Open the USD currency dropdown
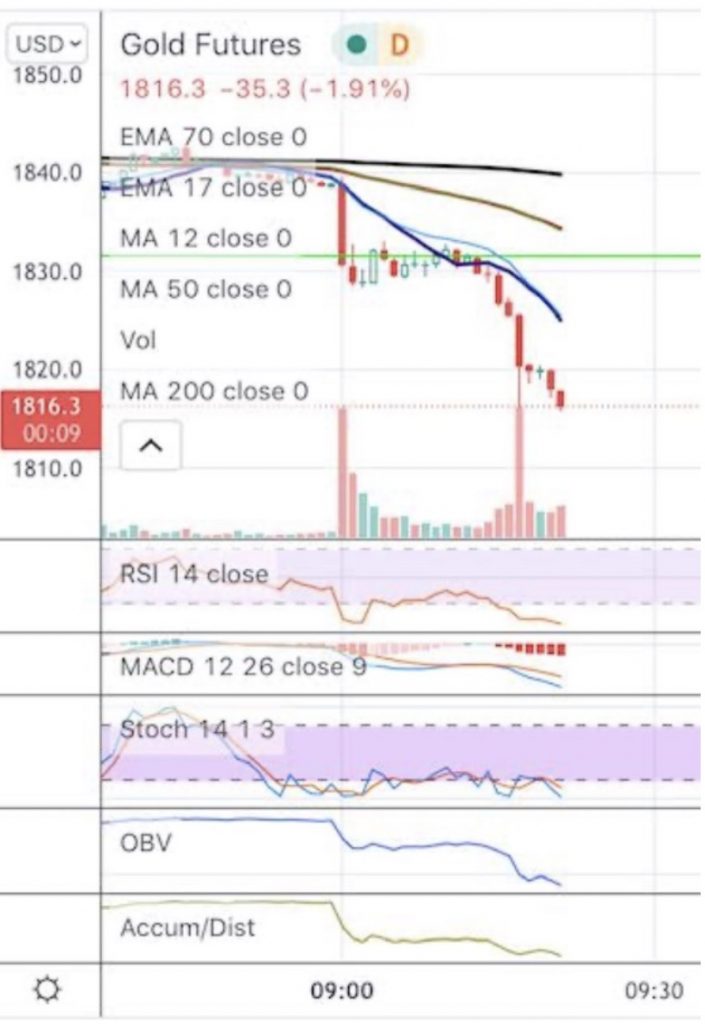 [x=48, y=44]
